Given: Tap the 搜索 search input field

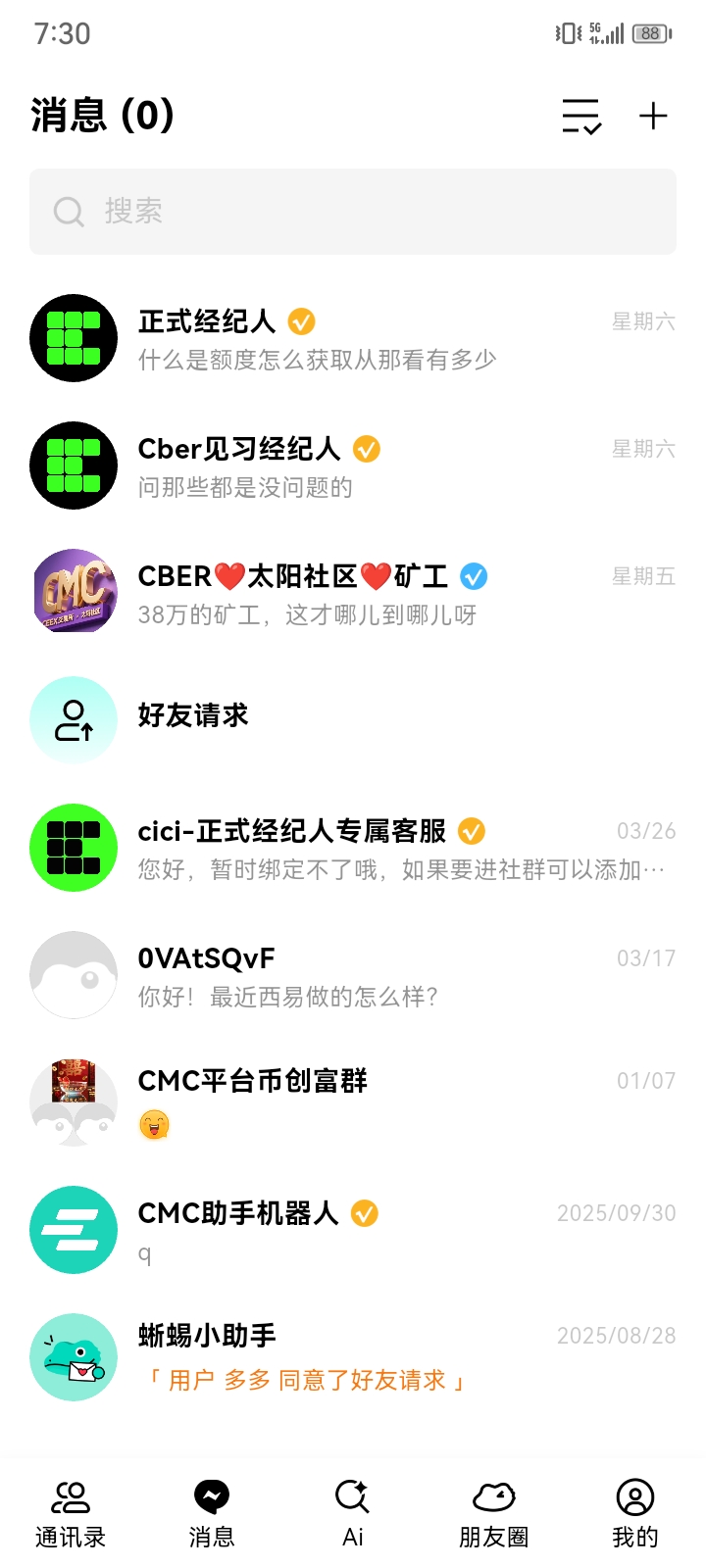Looking at the screenshot, I should point(353,211).
